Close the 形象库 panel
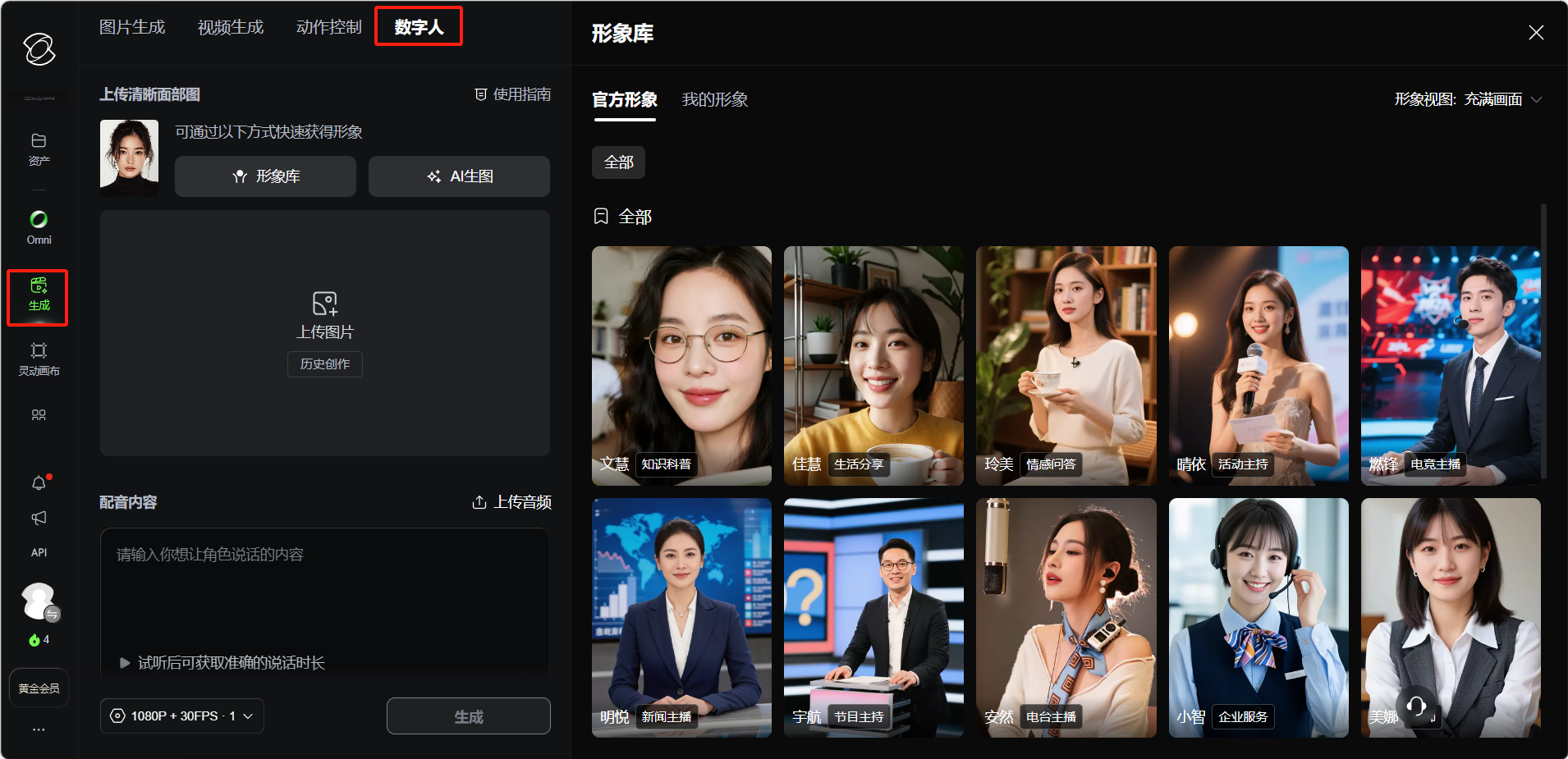Screen dimensions: 1568x759 pos(1535,33)
